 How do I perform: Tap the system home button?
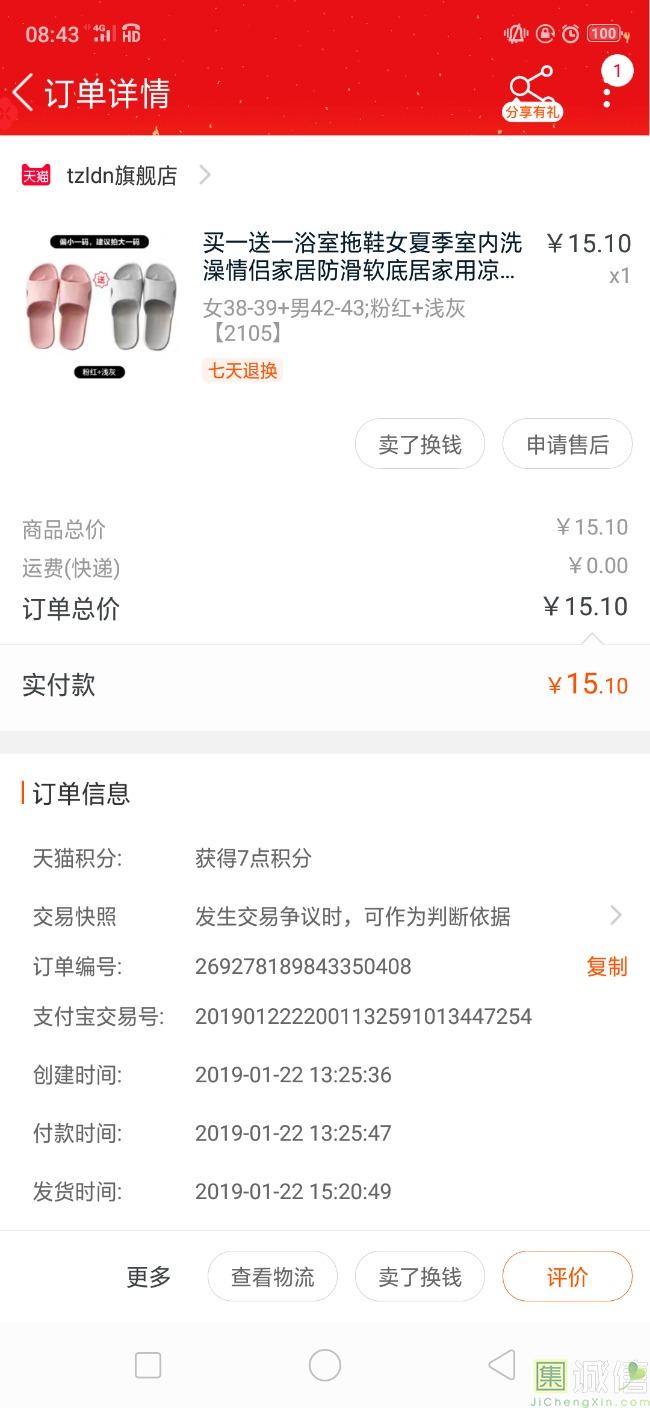(x=325, y=1365)
